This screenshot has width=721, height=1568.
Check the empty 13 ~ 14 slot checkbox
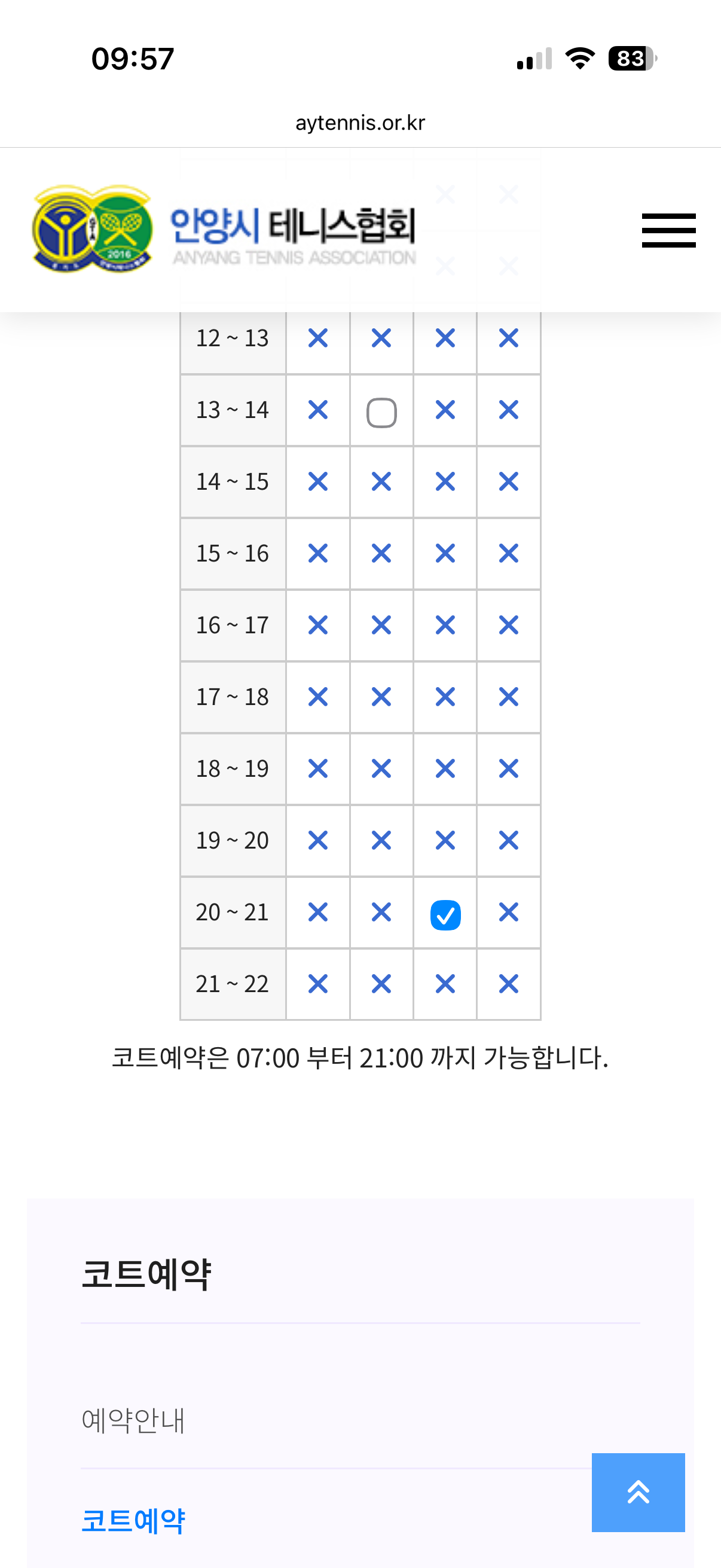[381, 413]
